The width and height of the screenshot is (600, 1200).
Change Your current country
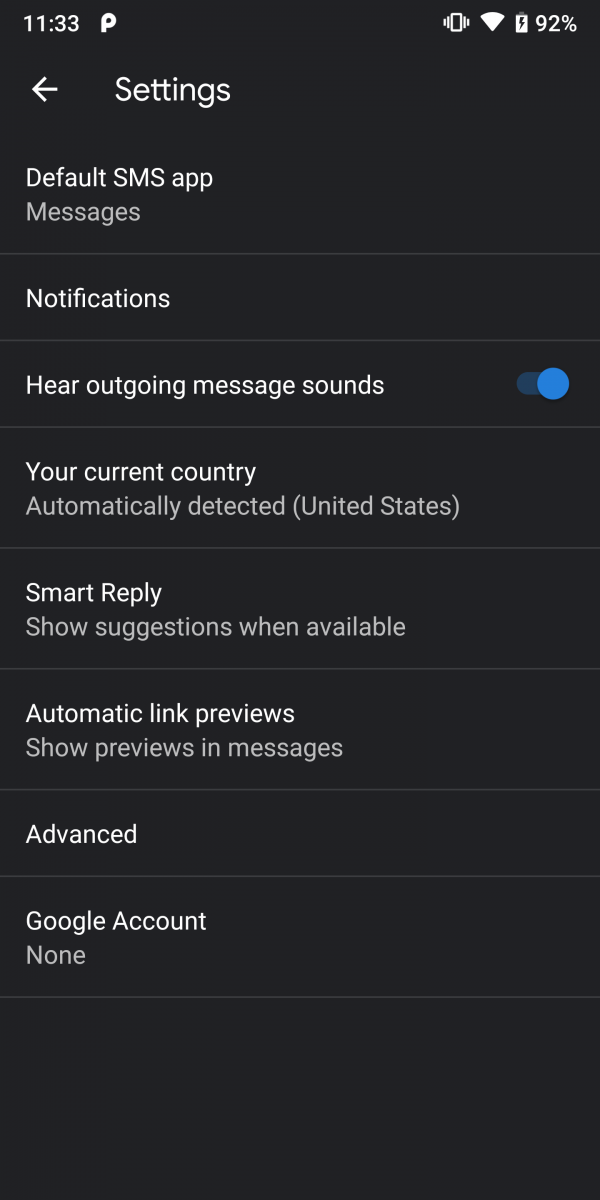[x=300, y=488]
